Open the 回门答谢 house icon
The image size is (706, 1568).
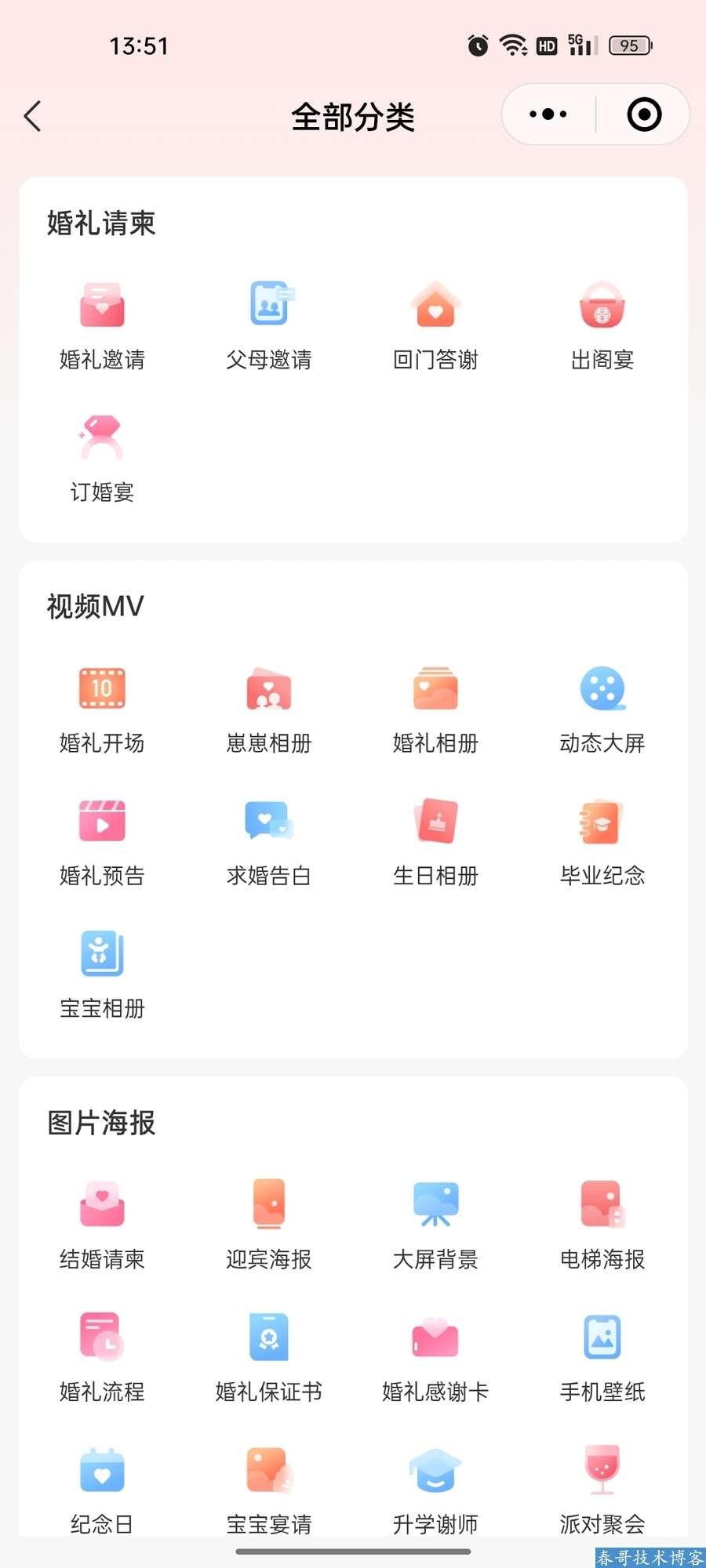[435, 307]
